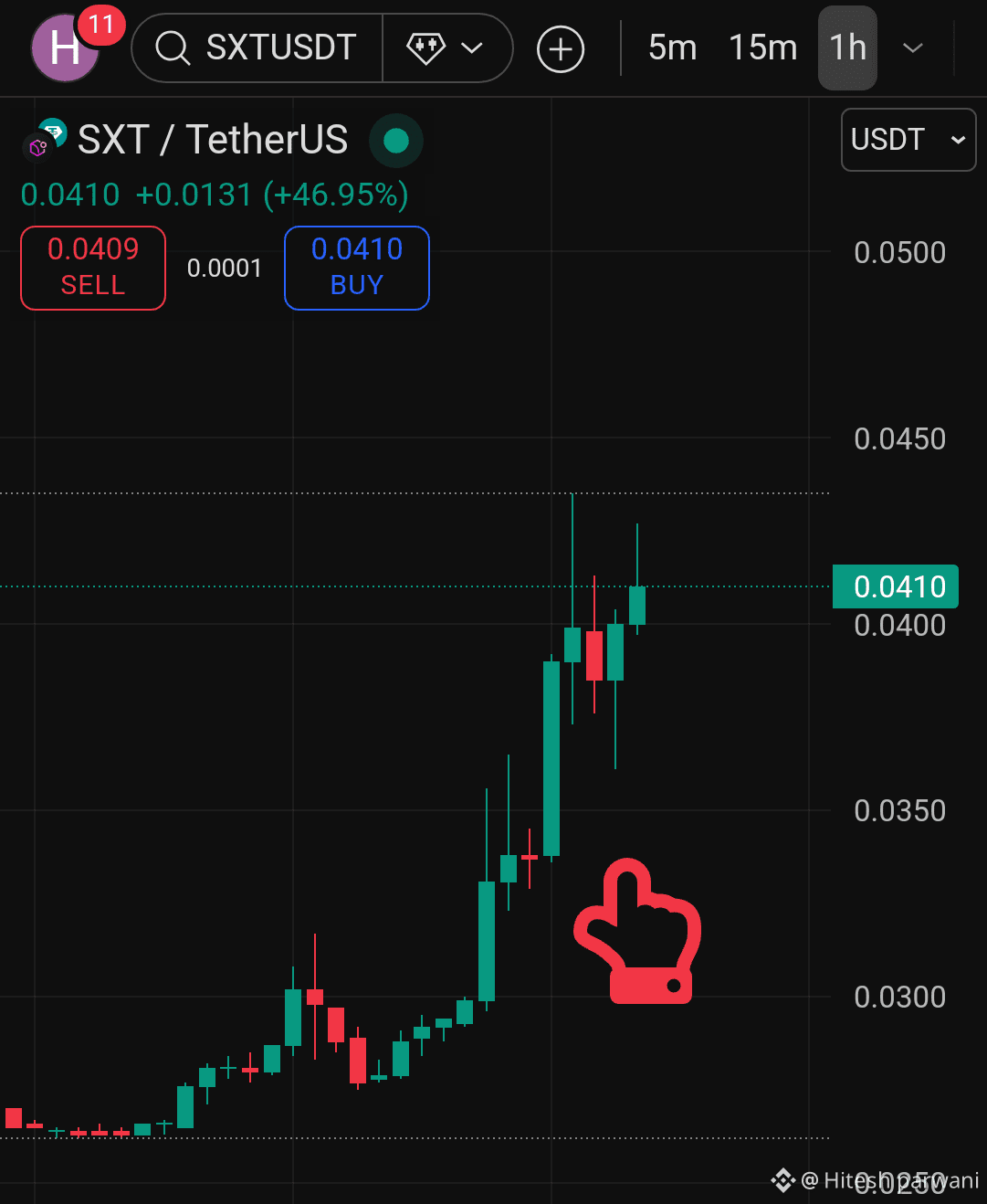
Task: Open the diamond rewards icon in toolbar
Action: pos(426,48)
